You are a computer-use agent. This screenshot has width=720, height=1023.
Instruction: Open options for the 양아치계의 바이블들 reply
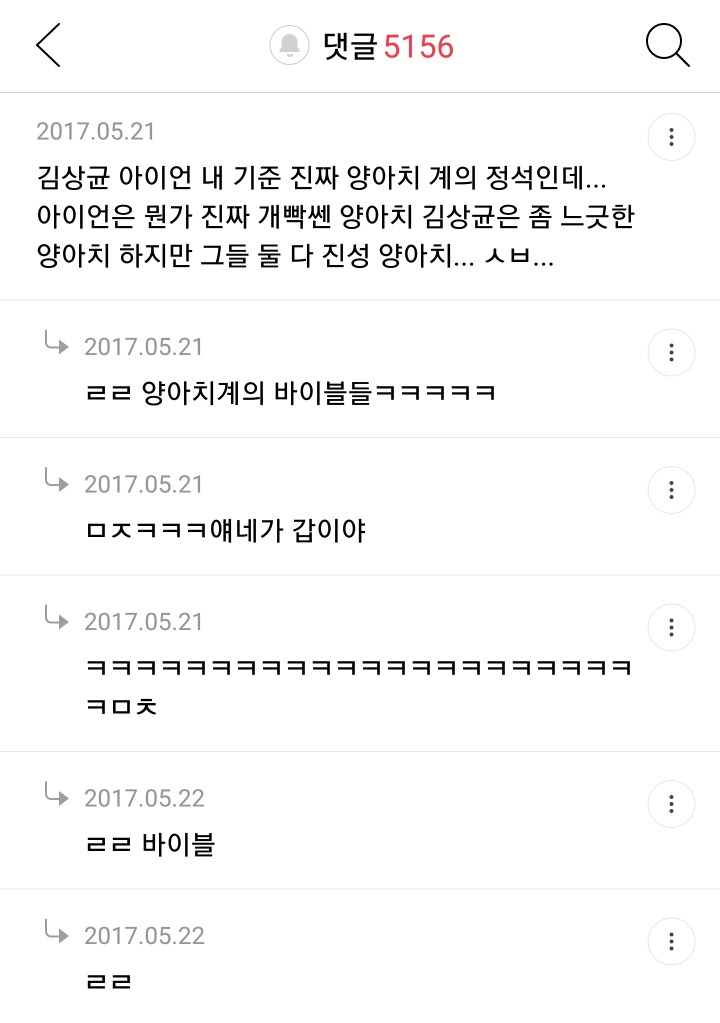tap(671, 352)
